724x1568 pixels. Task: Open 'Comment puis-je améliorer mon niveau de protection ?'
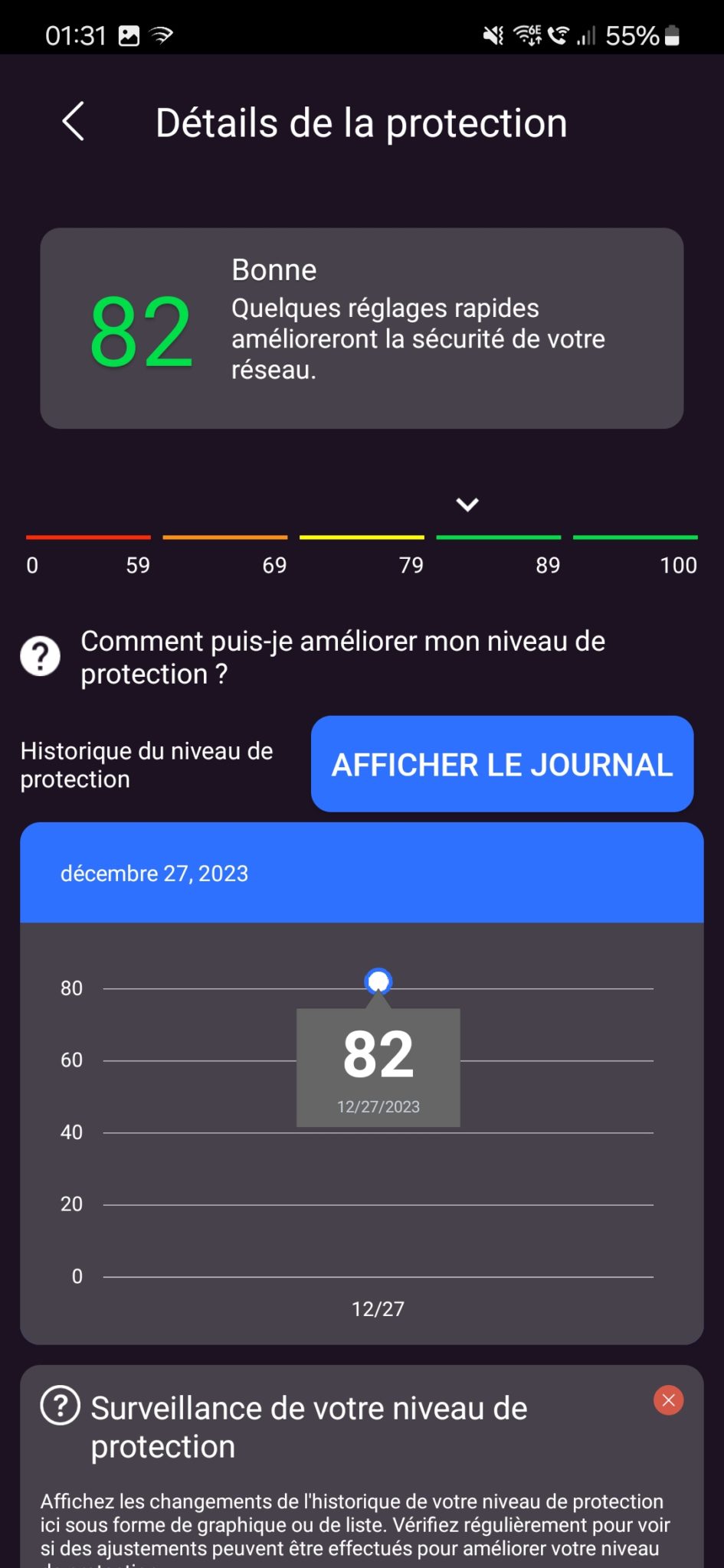(x=342, y=657)
